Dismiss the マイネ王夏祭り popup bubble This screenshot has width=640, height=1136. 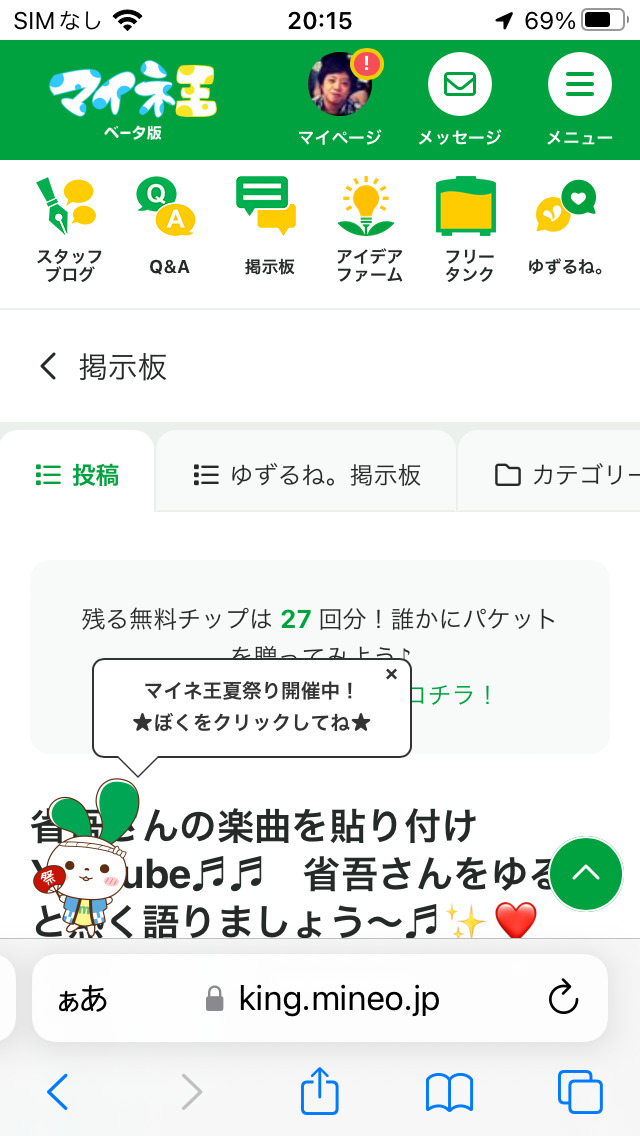point(391,675)
